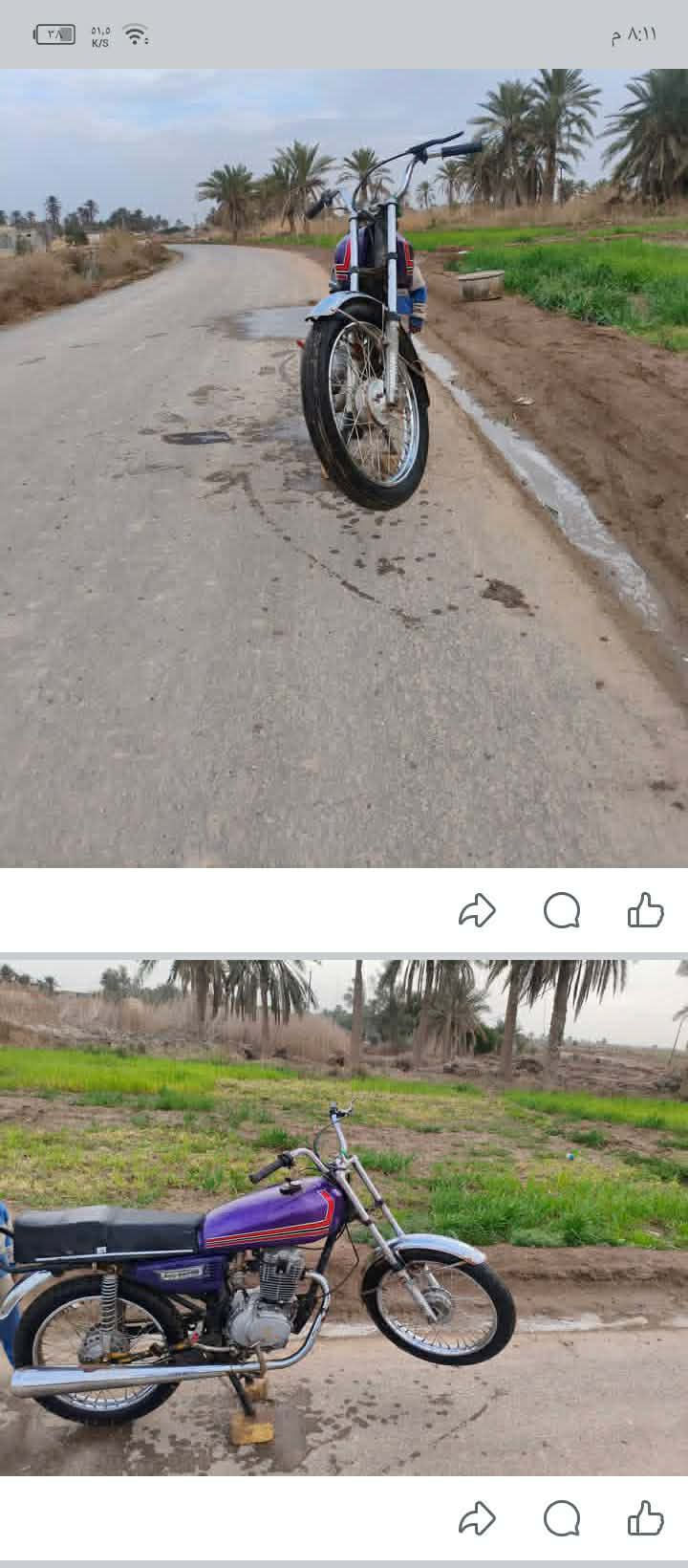Share the front-view motorcycle photo
This screenshot has width=688, height=1568.
pos(477,910)
